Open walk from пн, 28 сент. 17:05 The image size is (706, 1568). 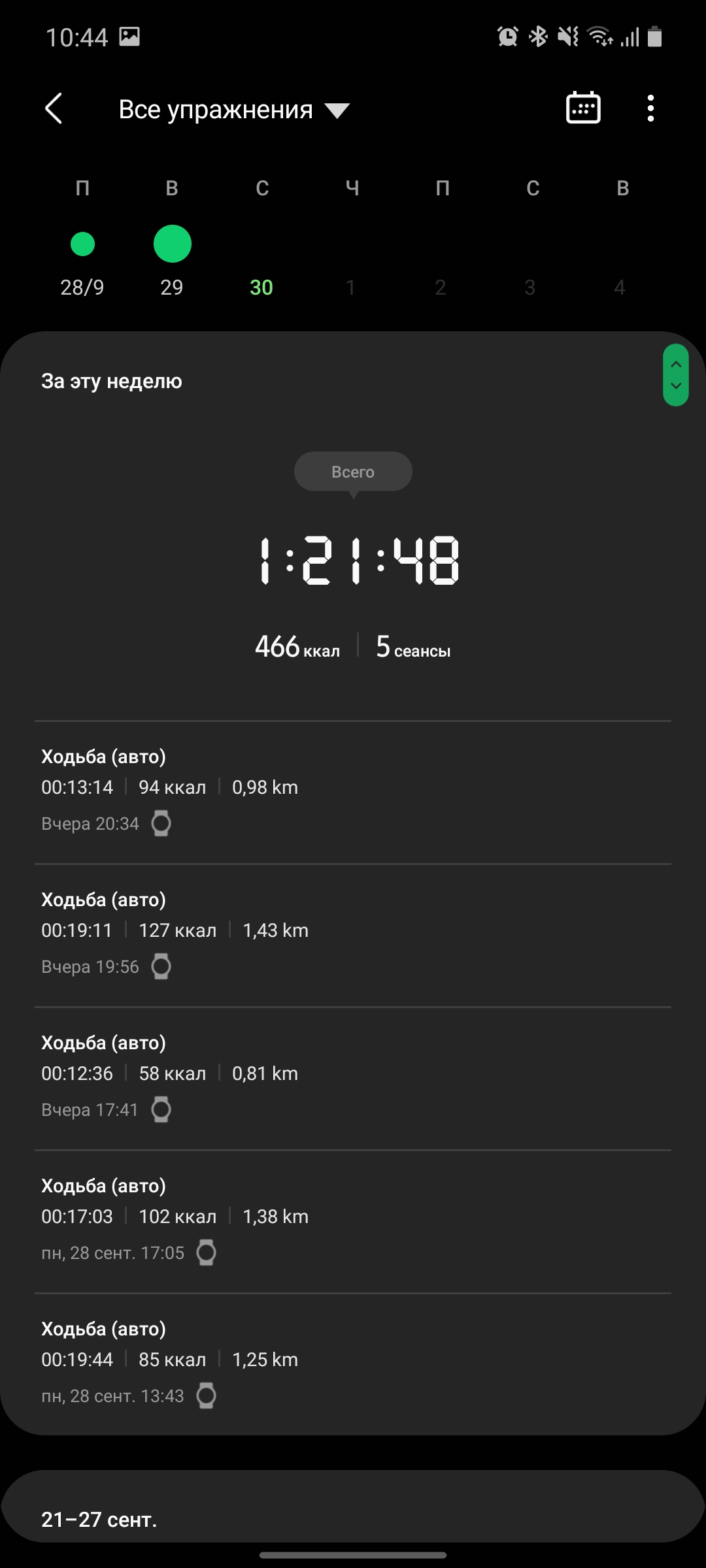(353, 1221)
